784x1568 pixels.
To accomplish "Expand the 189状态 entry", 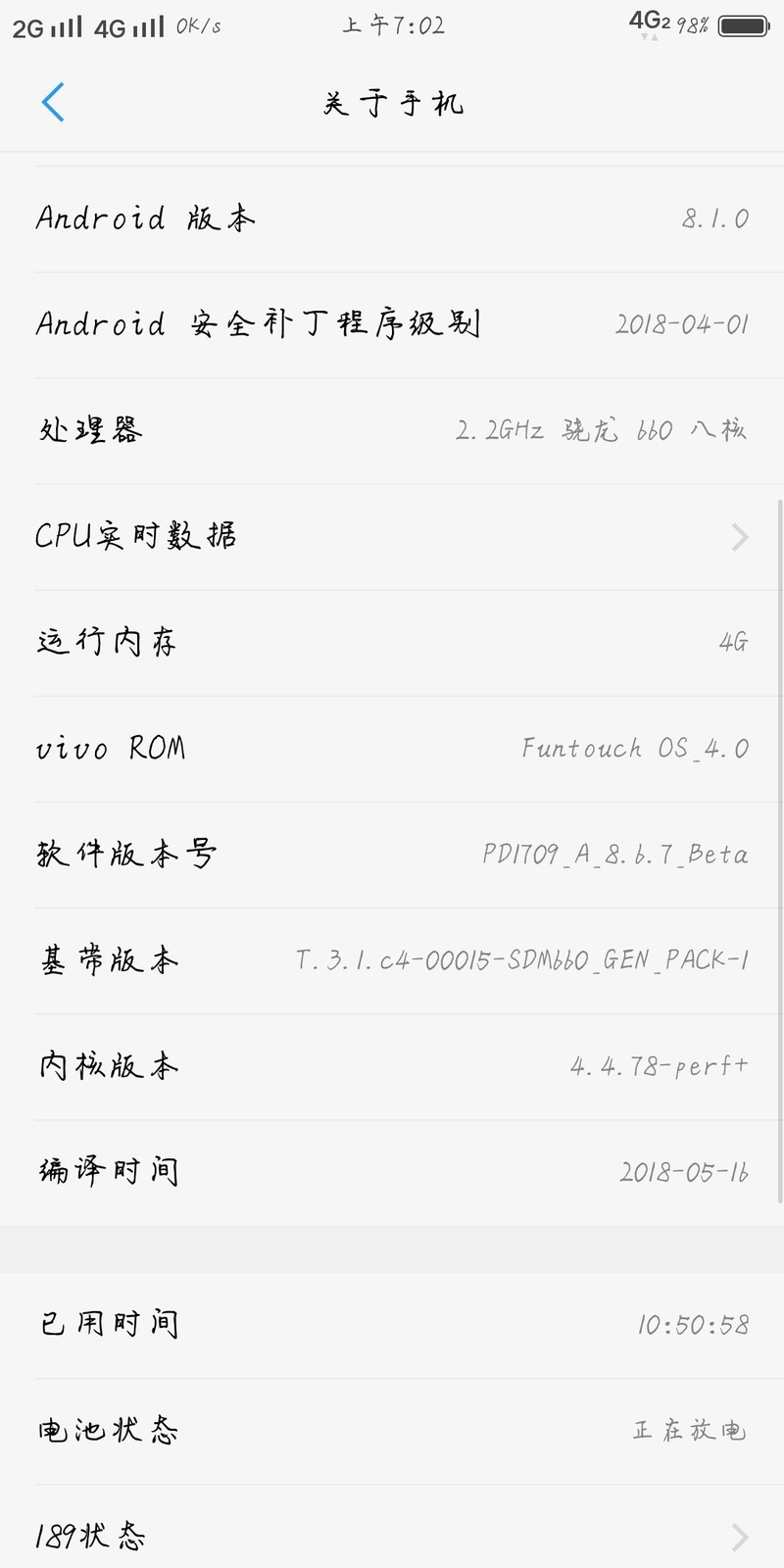I will [392, 1537].
